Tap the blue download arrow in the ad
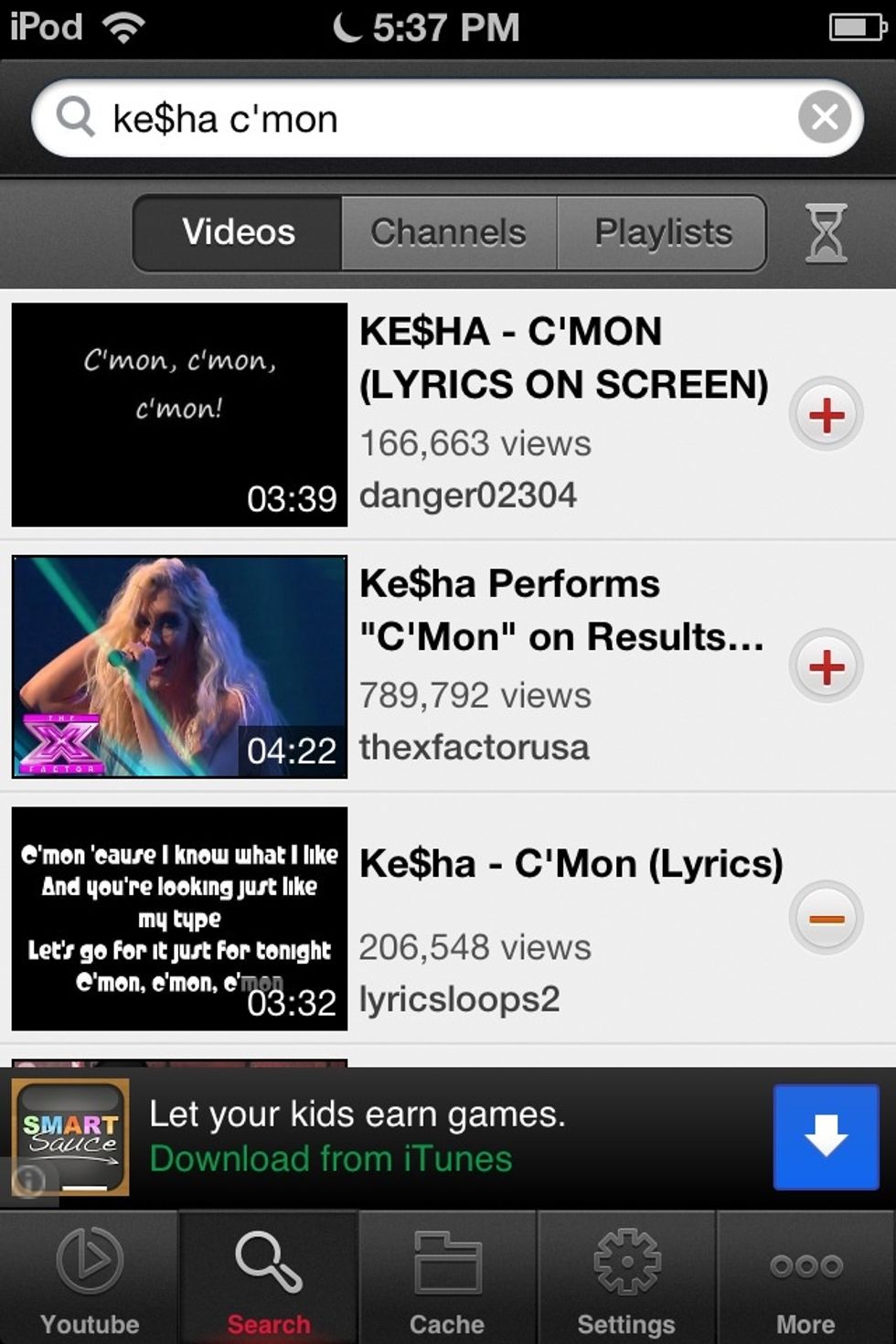Image resolution: width=896 pixels, height=1344 pixels. 826,1136
